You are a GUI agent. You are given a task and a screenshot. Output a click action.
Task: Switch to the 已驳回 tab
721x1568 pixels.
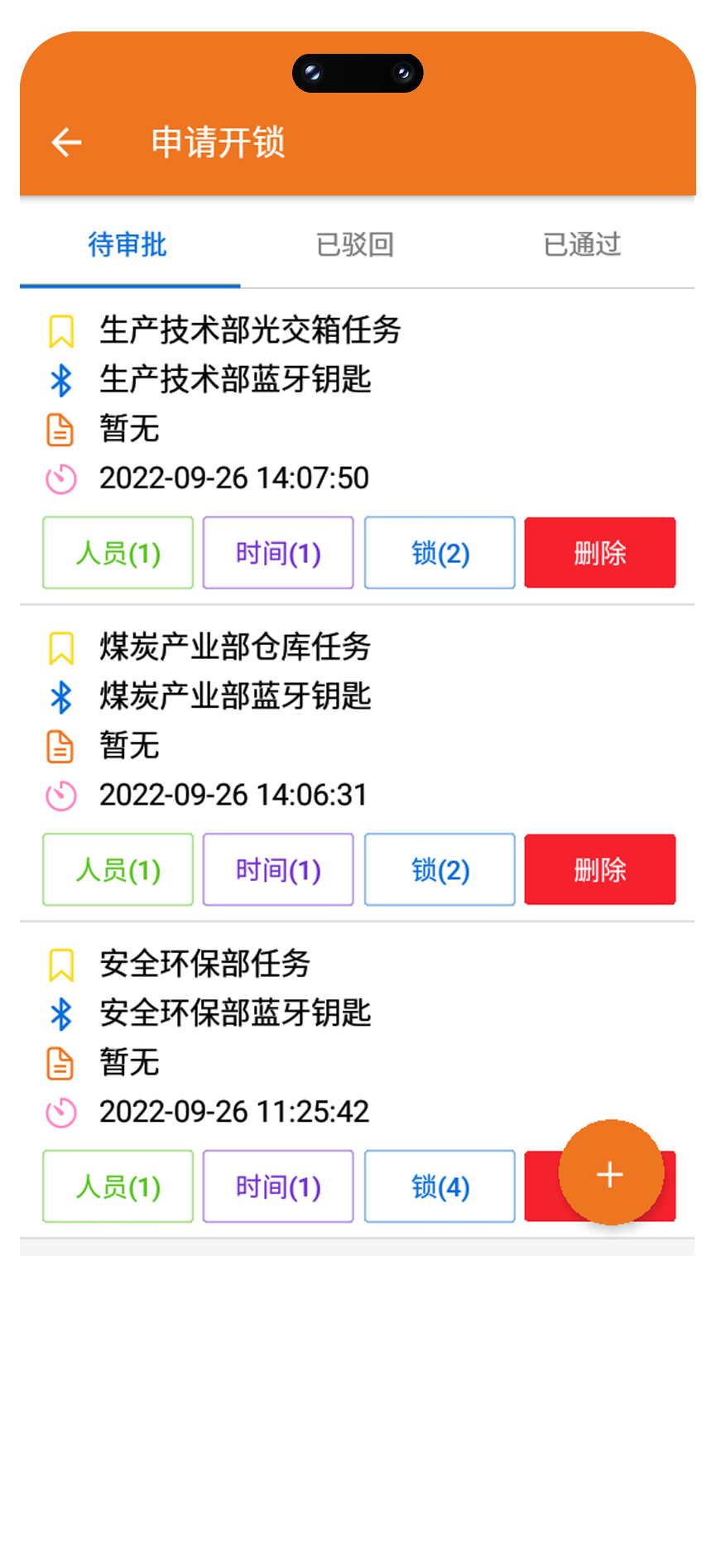(355, 245)
